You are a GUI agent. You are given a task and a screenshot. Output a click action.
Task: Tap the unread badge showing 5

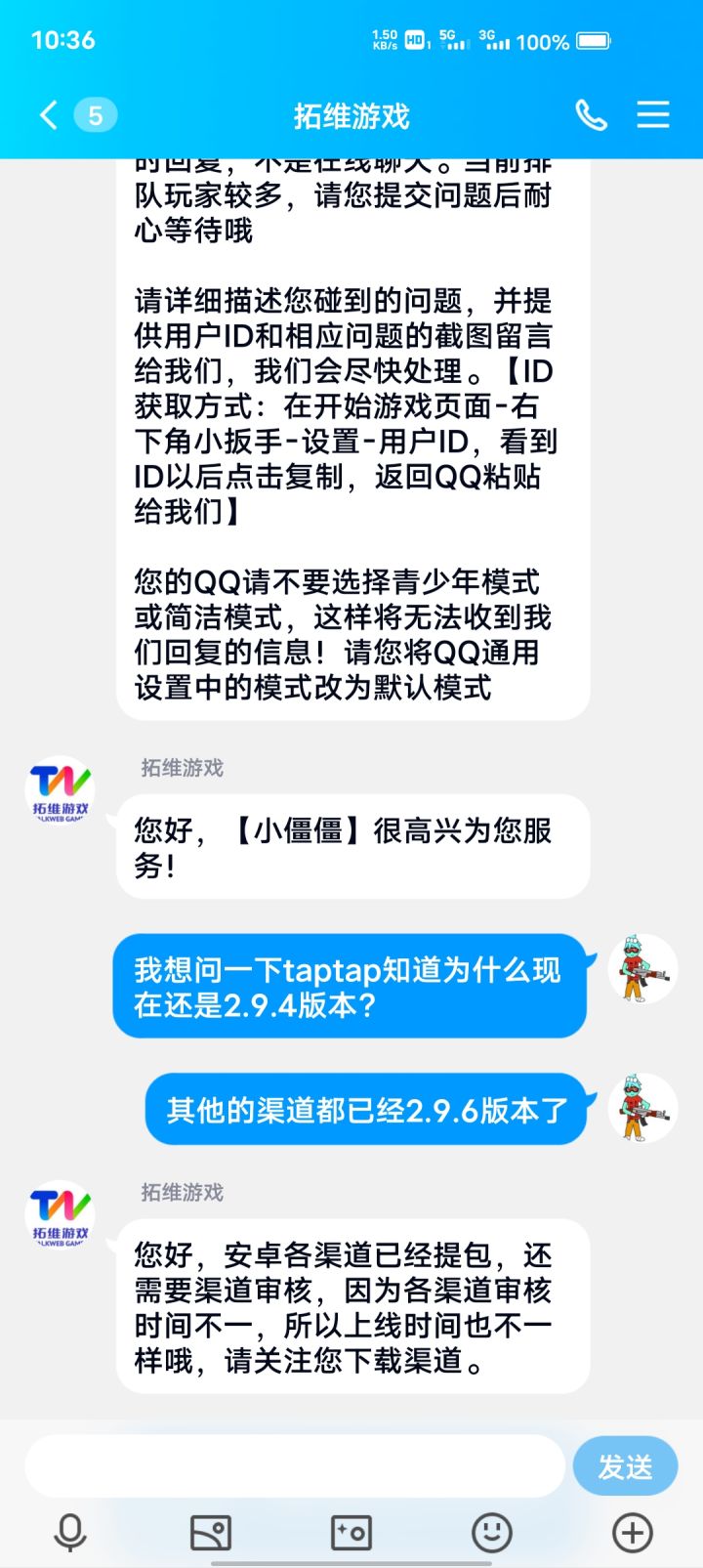[93, 114]
